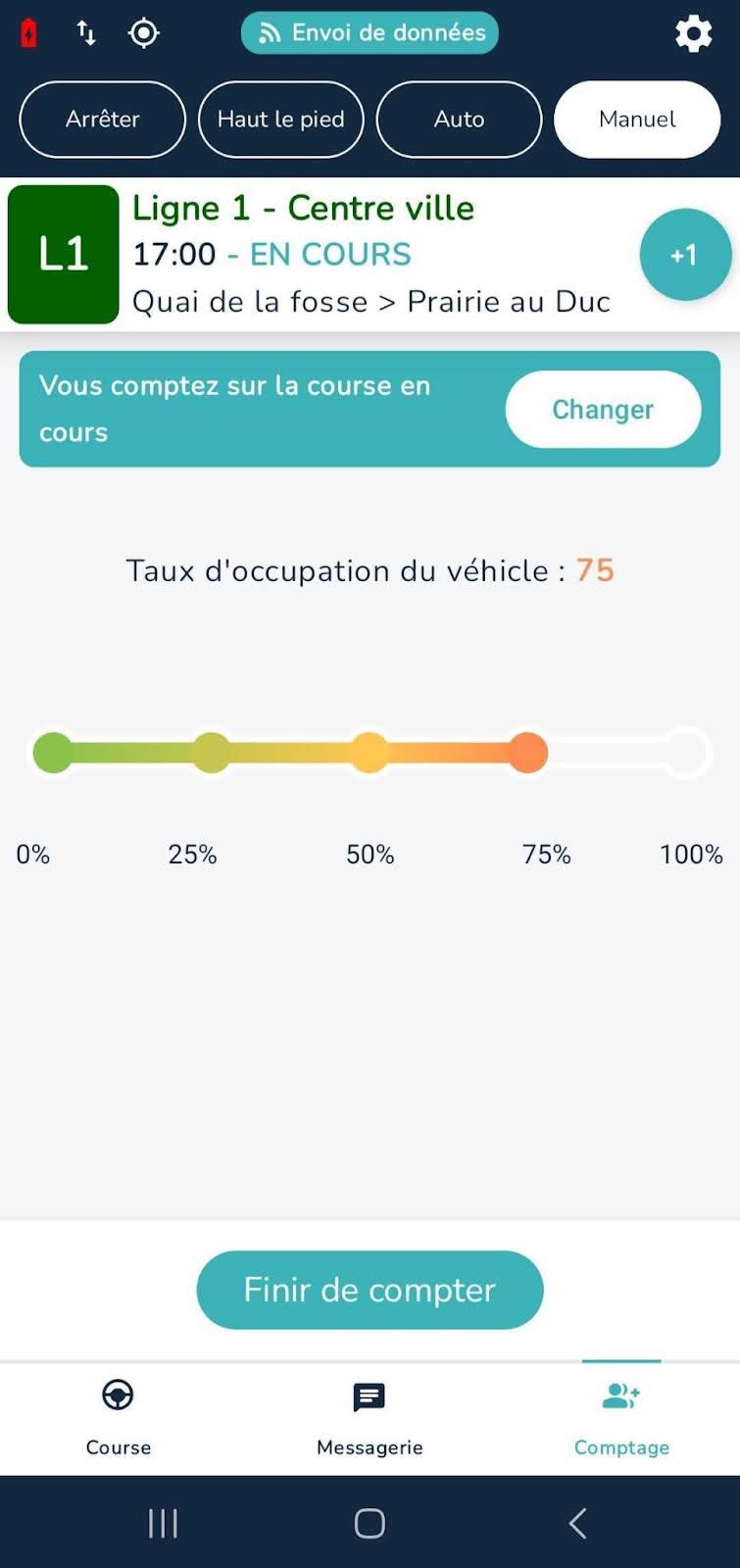Open Envoi de données broadcast status
This screenshot has width=740, height=1568.
(370, 32)
